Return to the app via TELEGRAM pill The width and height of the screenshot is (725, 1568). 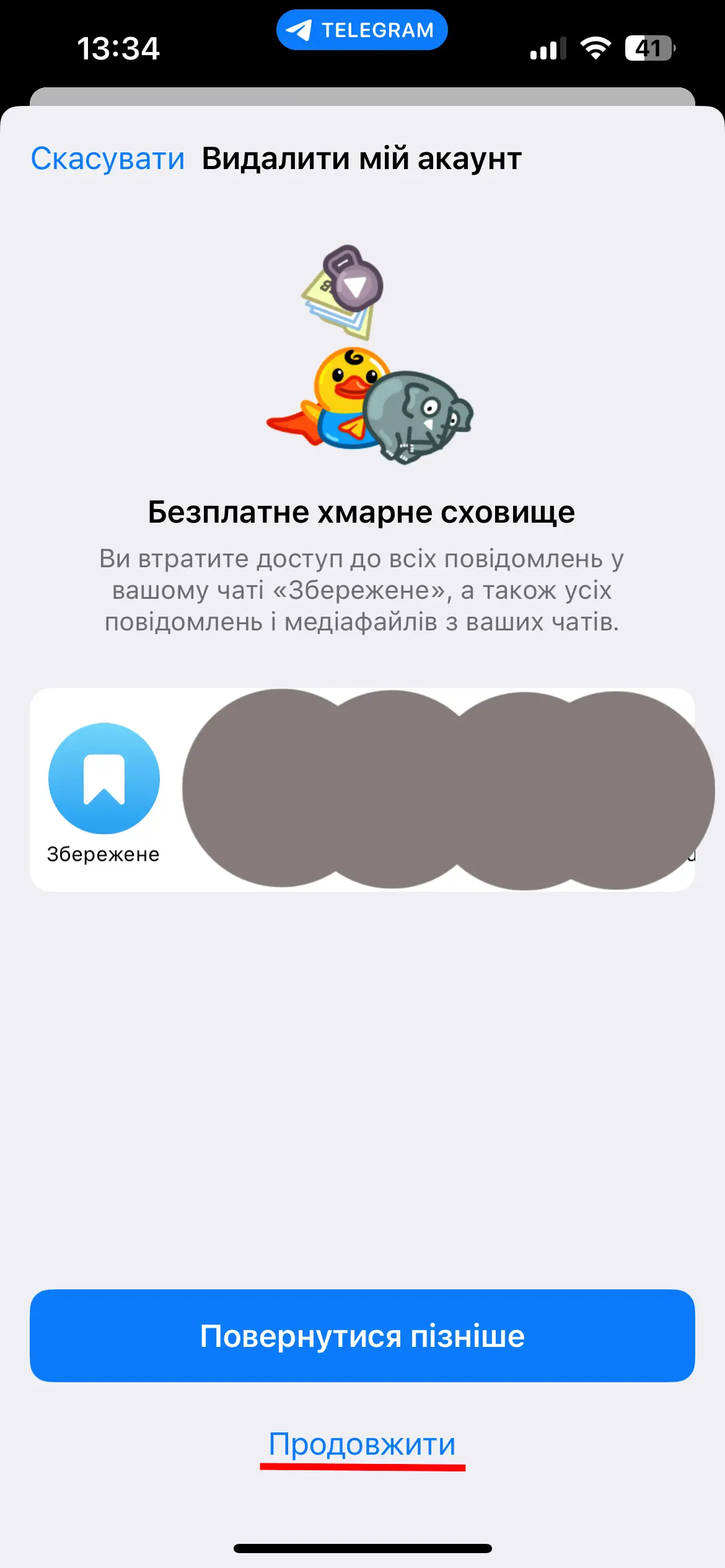pos(362,30)
